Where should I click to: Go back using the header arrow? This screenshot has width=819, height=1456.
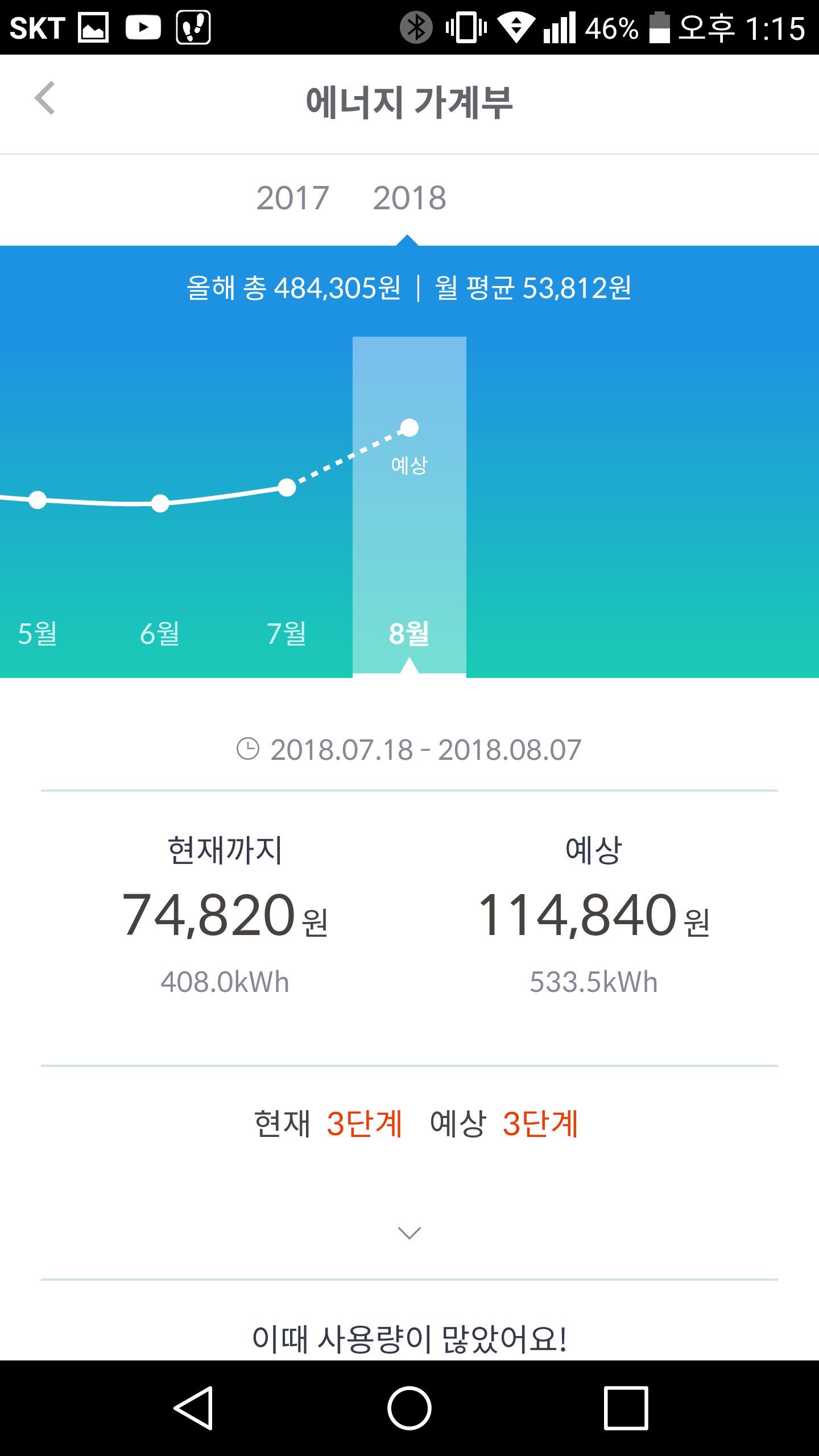[45, 98]
